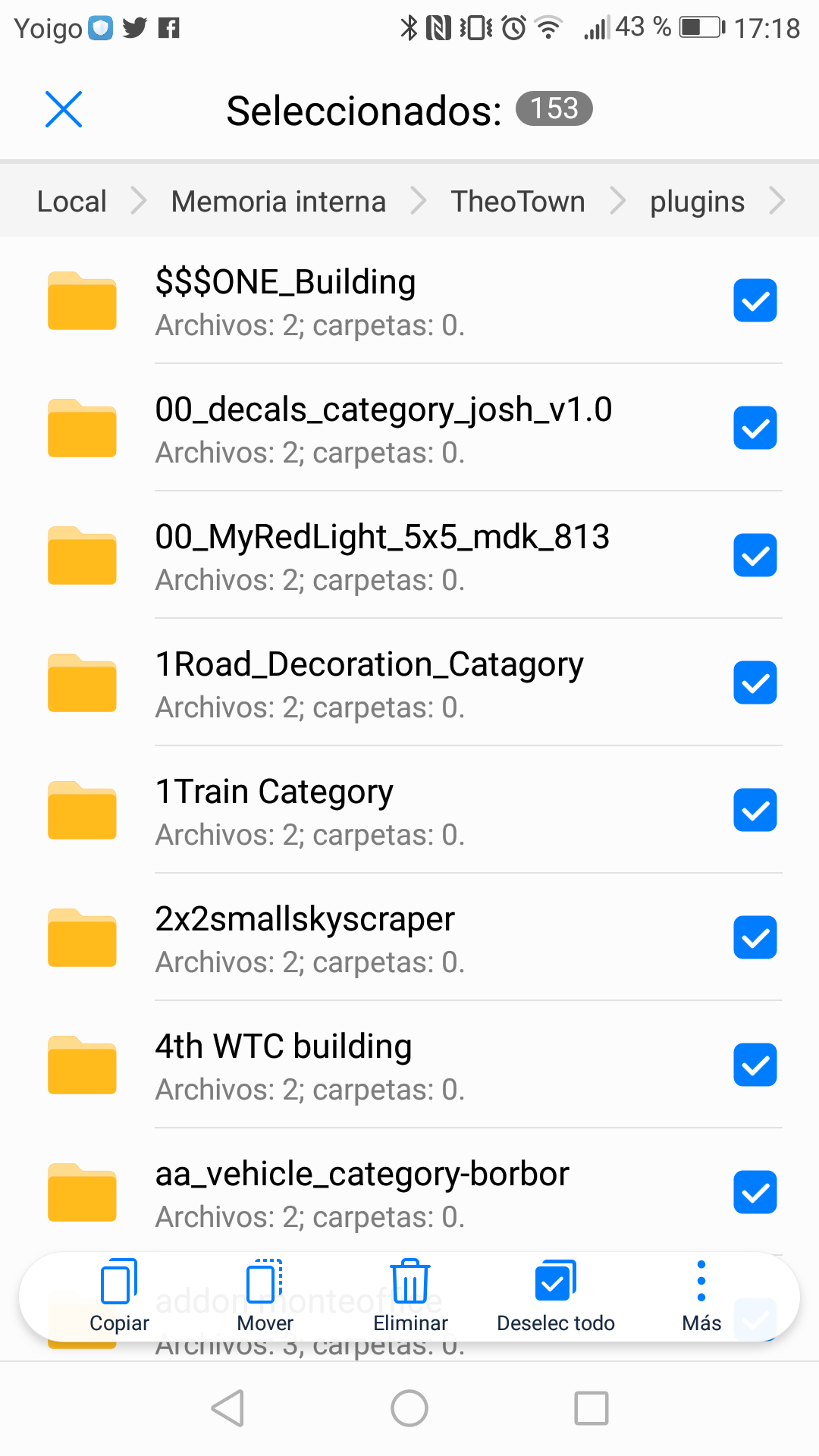Viewport: 819px width, 1456px height.
Task: Uncheck aa_vehicle_category-borbor folder
Action: (x=755, y=1192)
